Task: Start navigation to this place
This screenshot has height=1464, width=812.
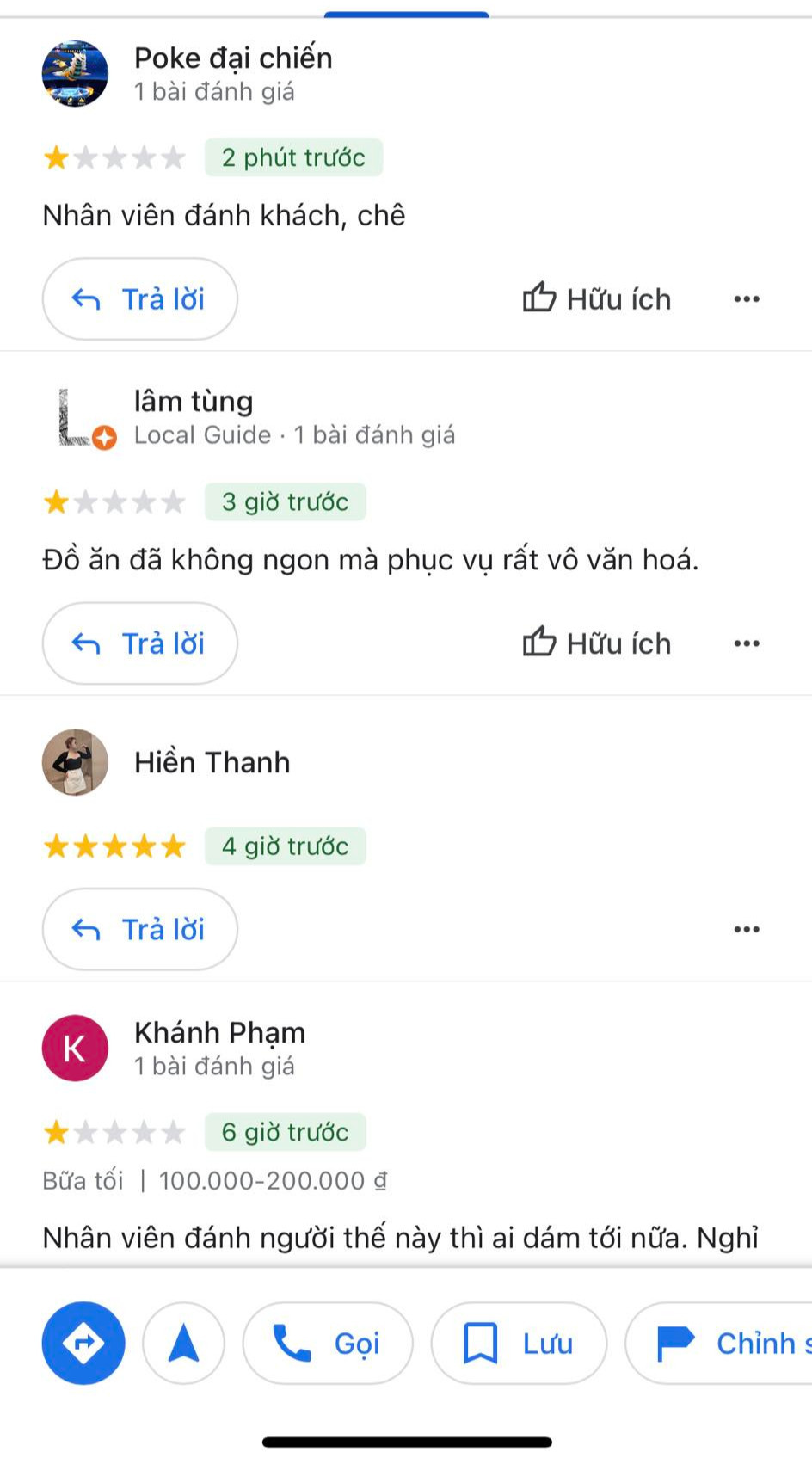Action: pyautogui.click(x=183, y=1343)
